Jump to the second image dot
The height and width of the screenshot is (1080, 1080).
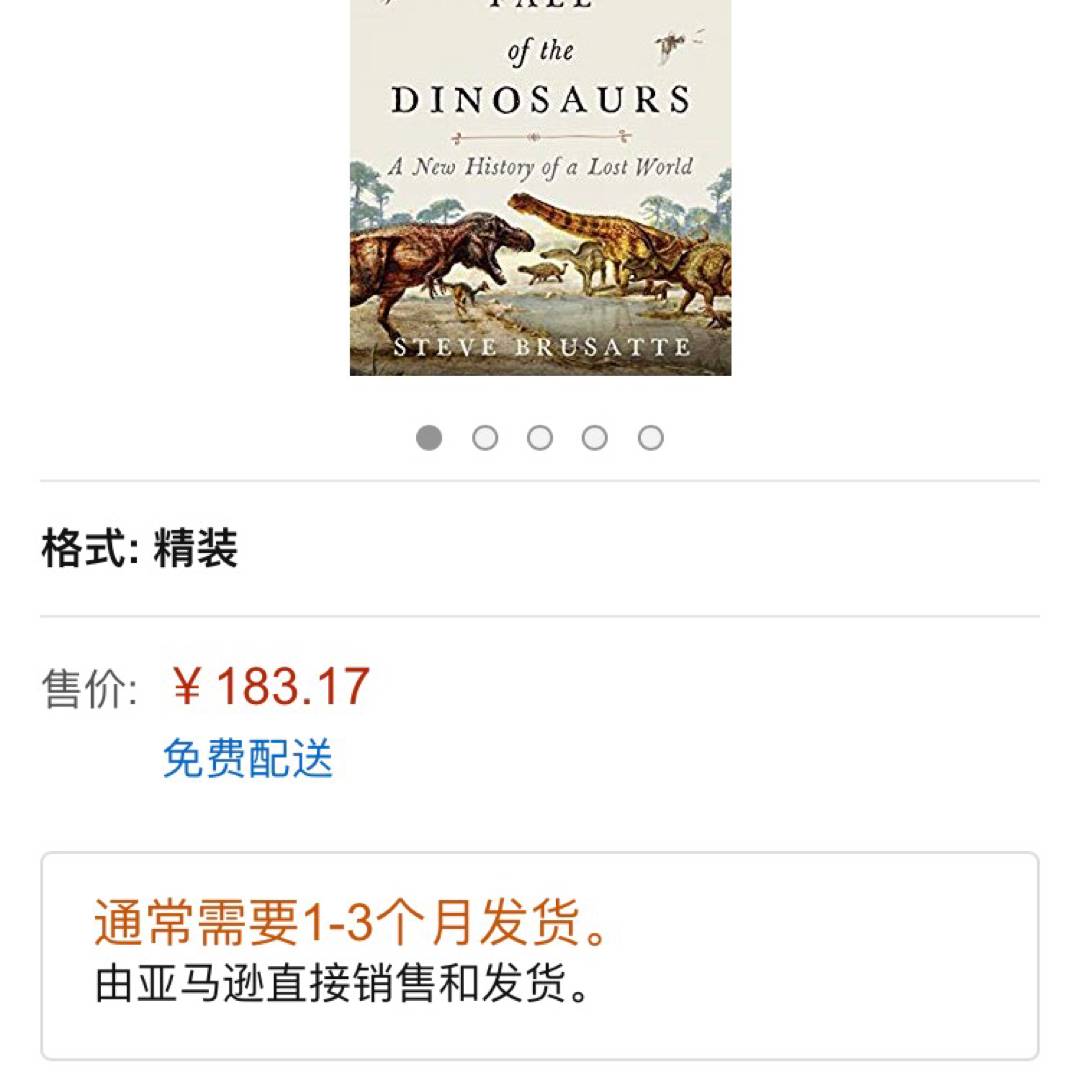coord(485,438)
